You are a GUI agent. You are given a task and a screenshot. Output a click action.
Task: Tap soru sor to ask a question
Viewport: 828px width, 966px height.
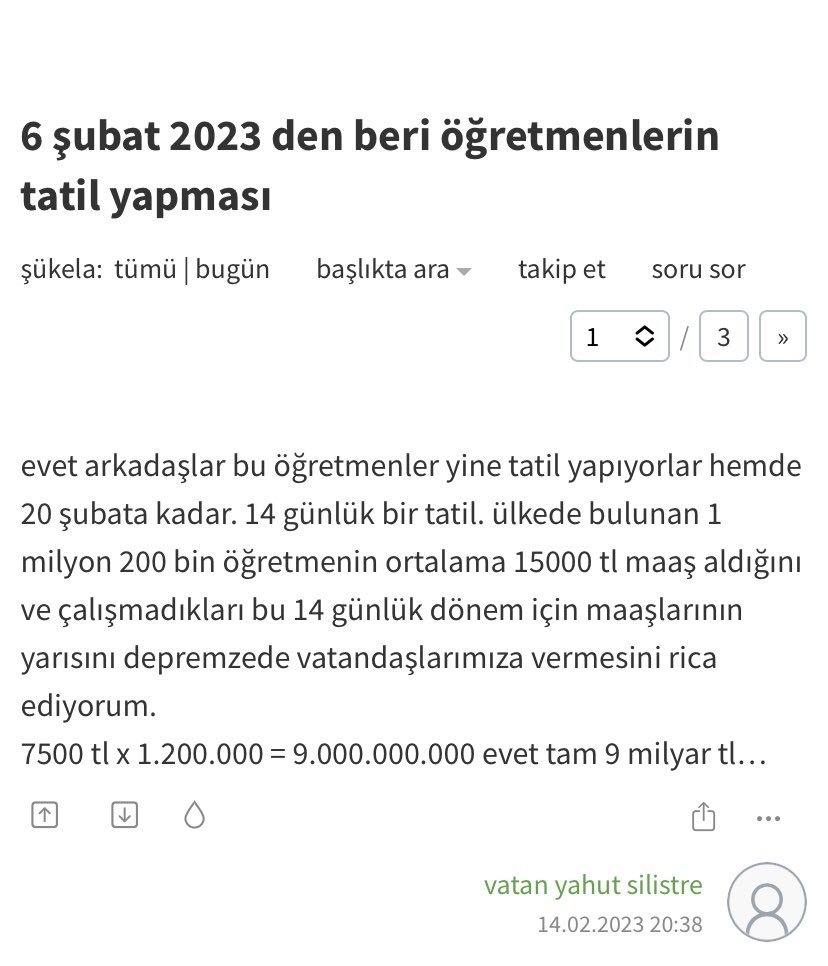(698, 270)
